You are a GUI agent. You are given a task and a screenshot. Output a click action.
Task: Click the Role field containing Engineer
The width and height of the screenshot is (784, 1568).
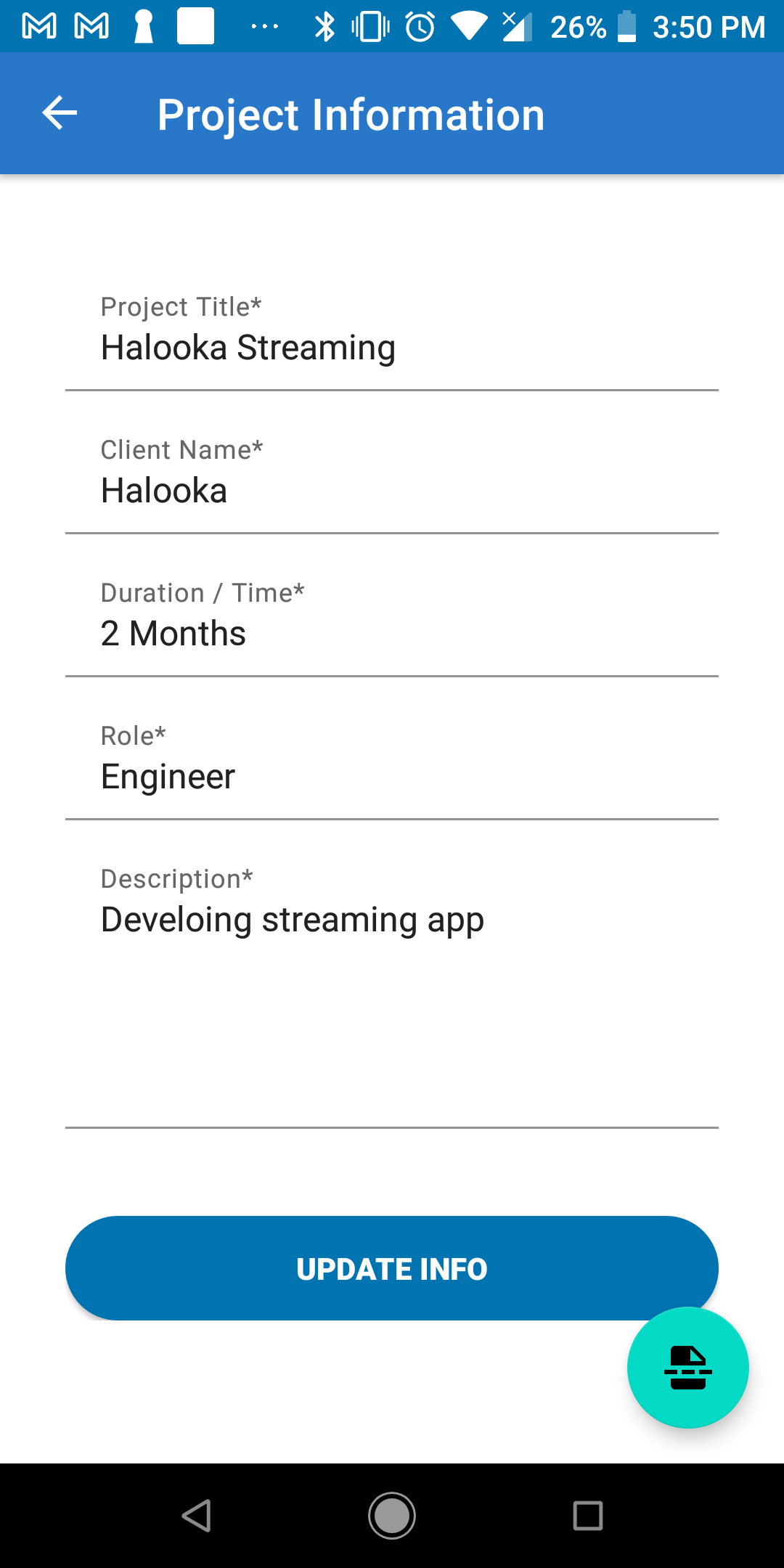392,775
